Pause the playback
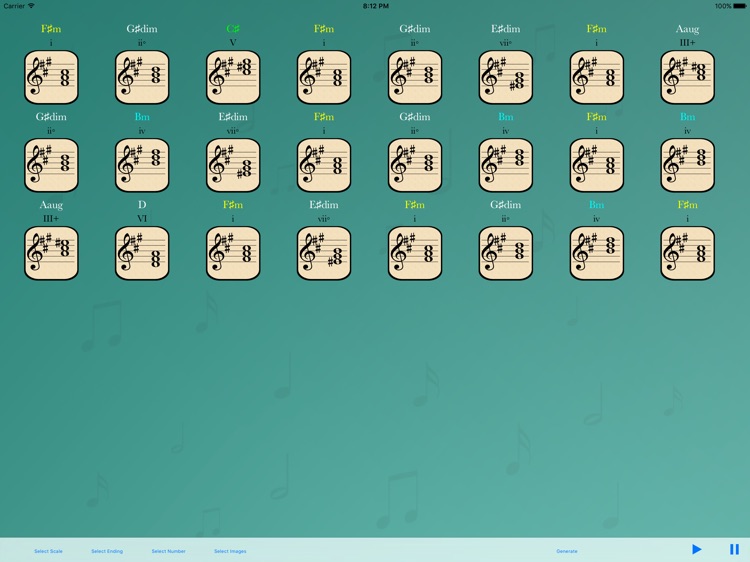Viewport: 750px width, 562px height. click(734, 549)
